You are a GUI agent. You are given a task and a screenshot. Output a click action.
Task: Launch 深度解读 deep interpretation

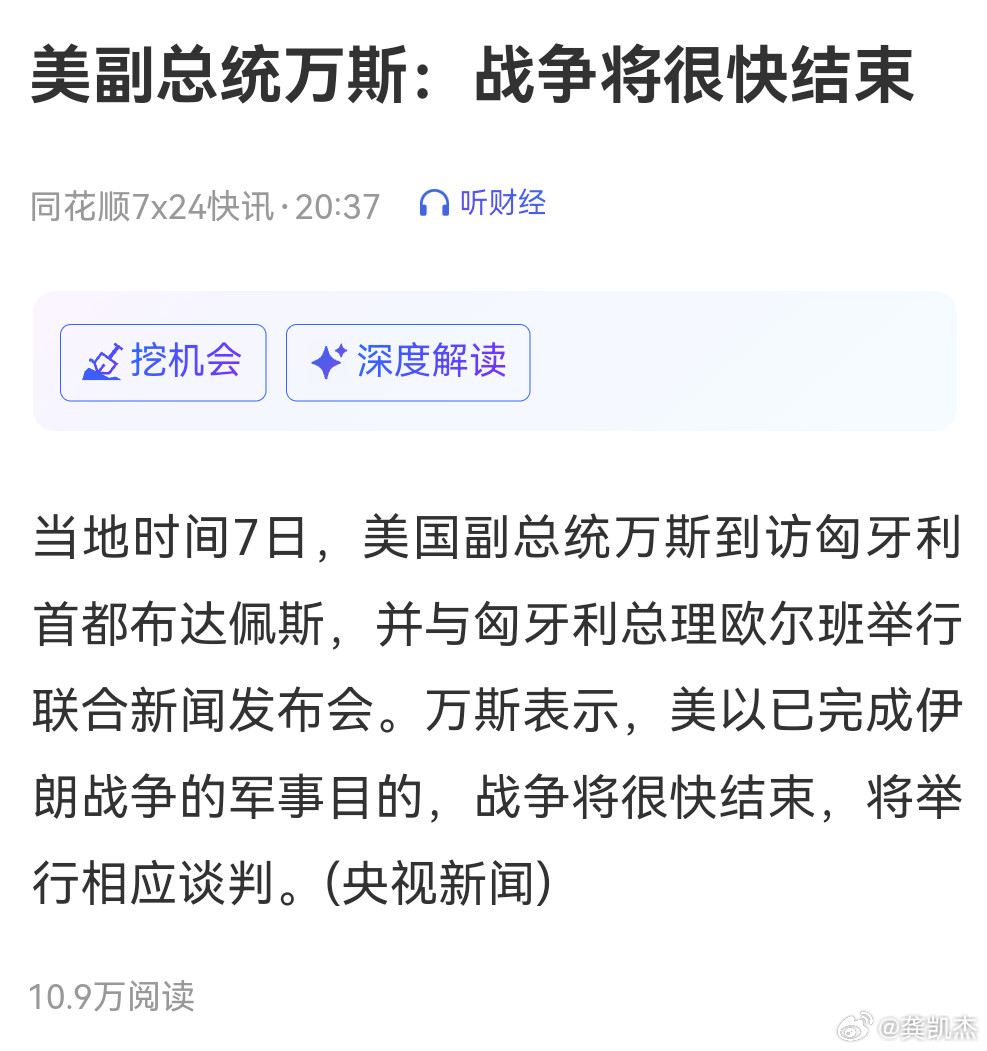point(408,362)
